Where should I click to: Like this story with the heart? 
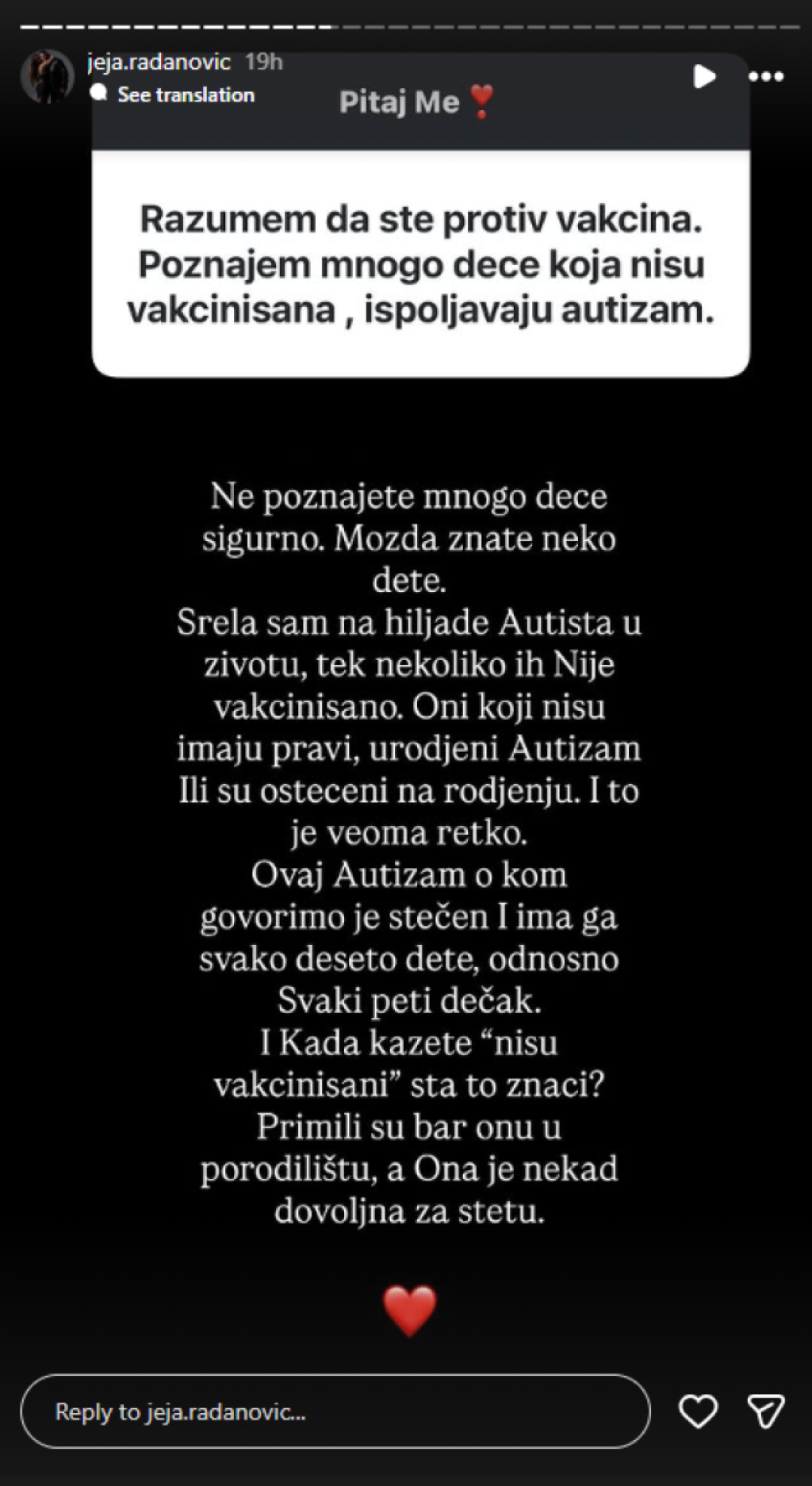[698, 1411]
